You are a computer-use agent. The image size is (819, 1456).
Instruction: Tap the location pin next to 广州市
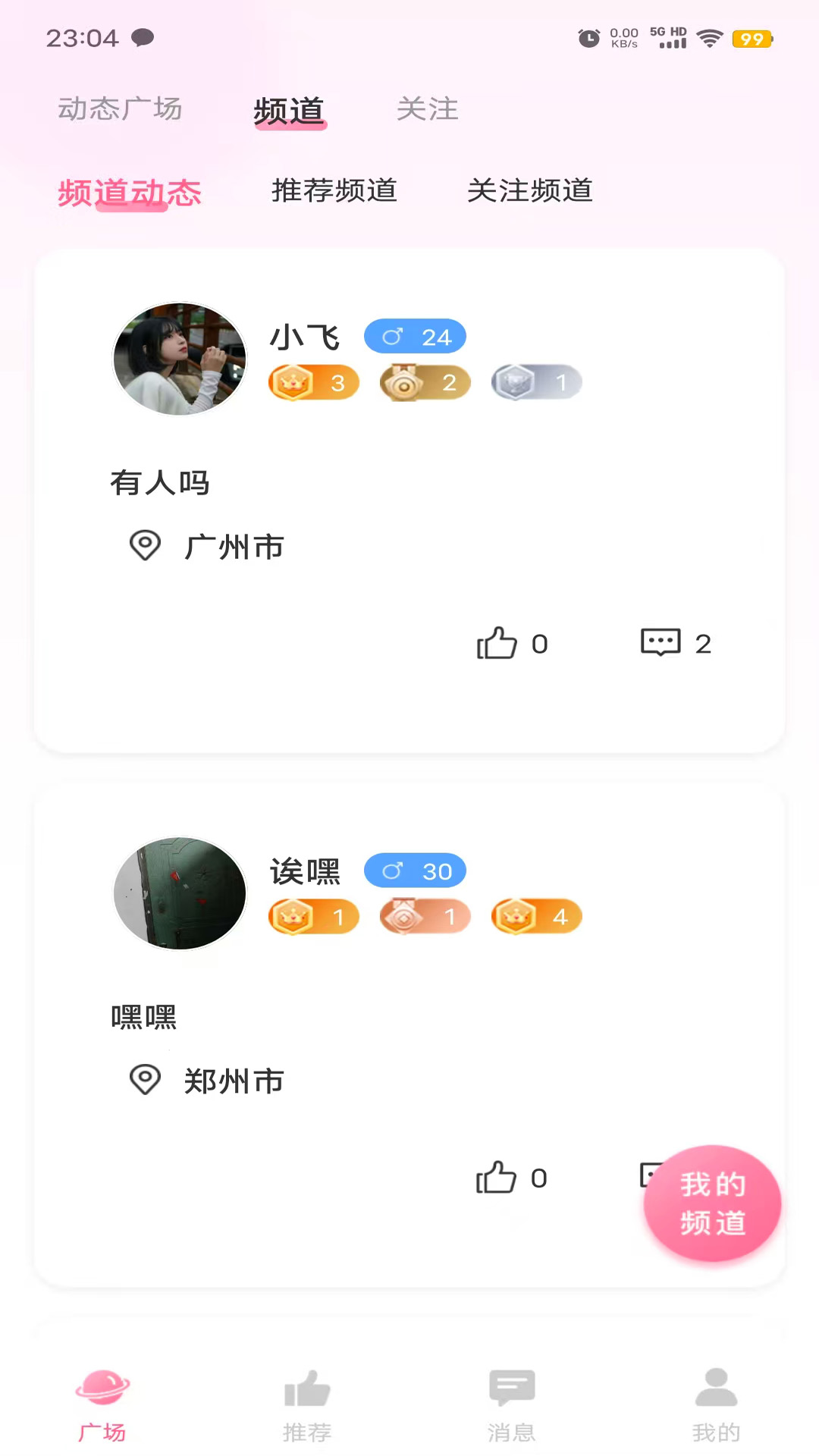click(145, 546)
